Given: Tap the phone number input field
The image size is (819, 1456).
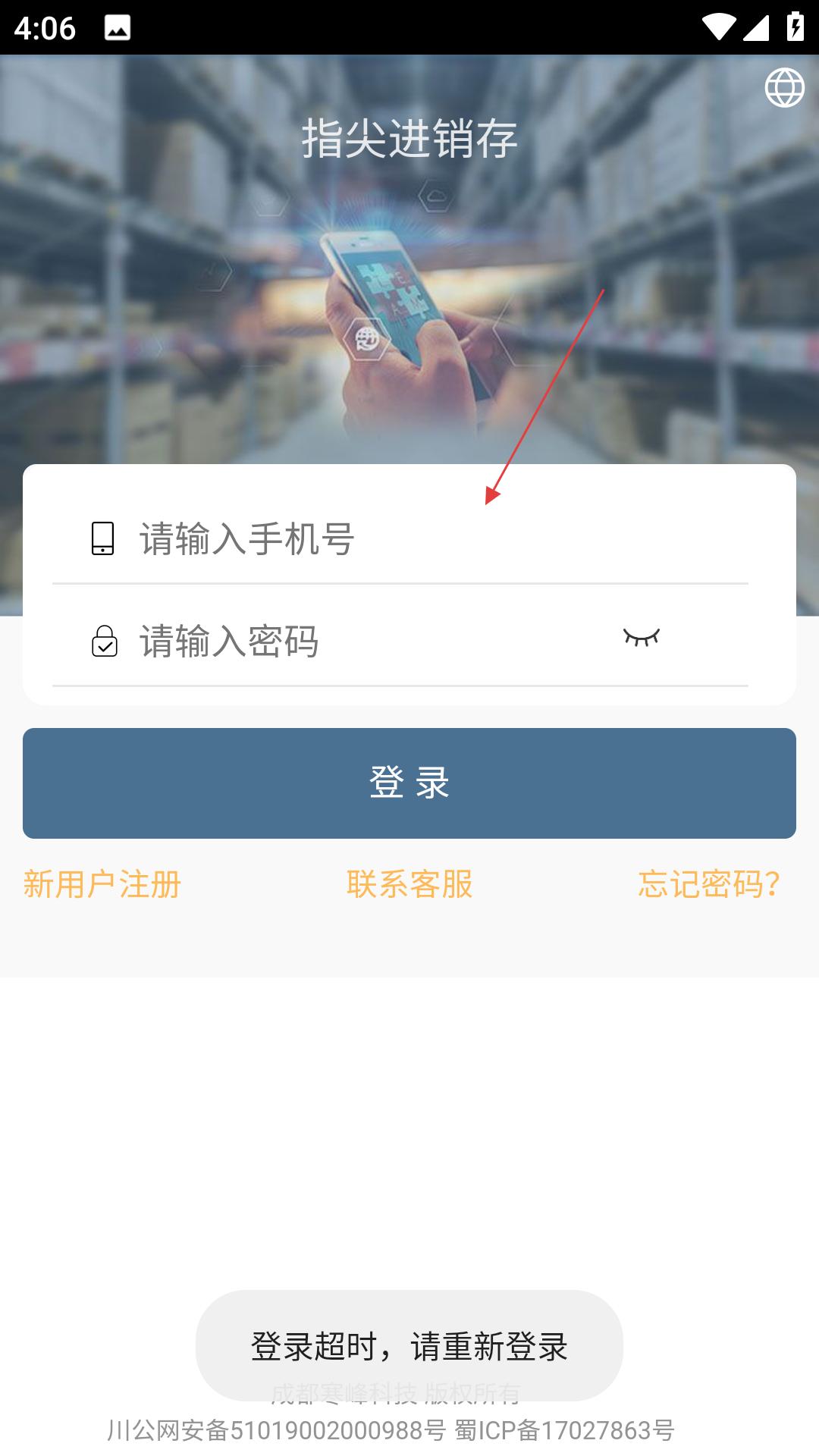Looking at the screenshot, I should click(400, 538).
